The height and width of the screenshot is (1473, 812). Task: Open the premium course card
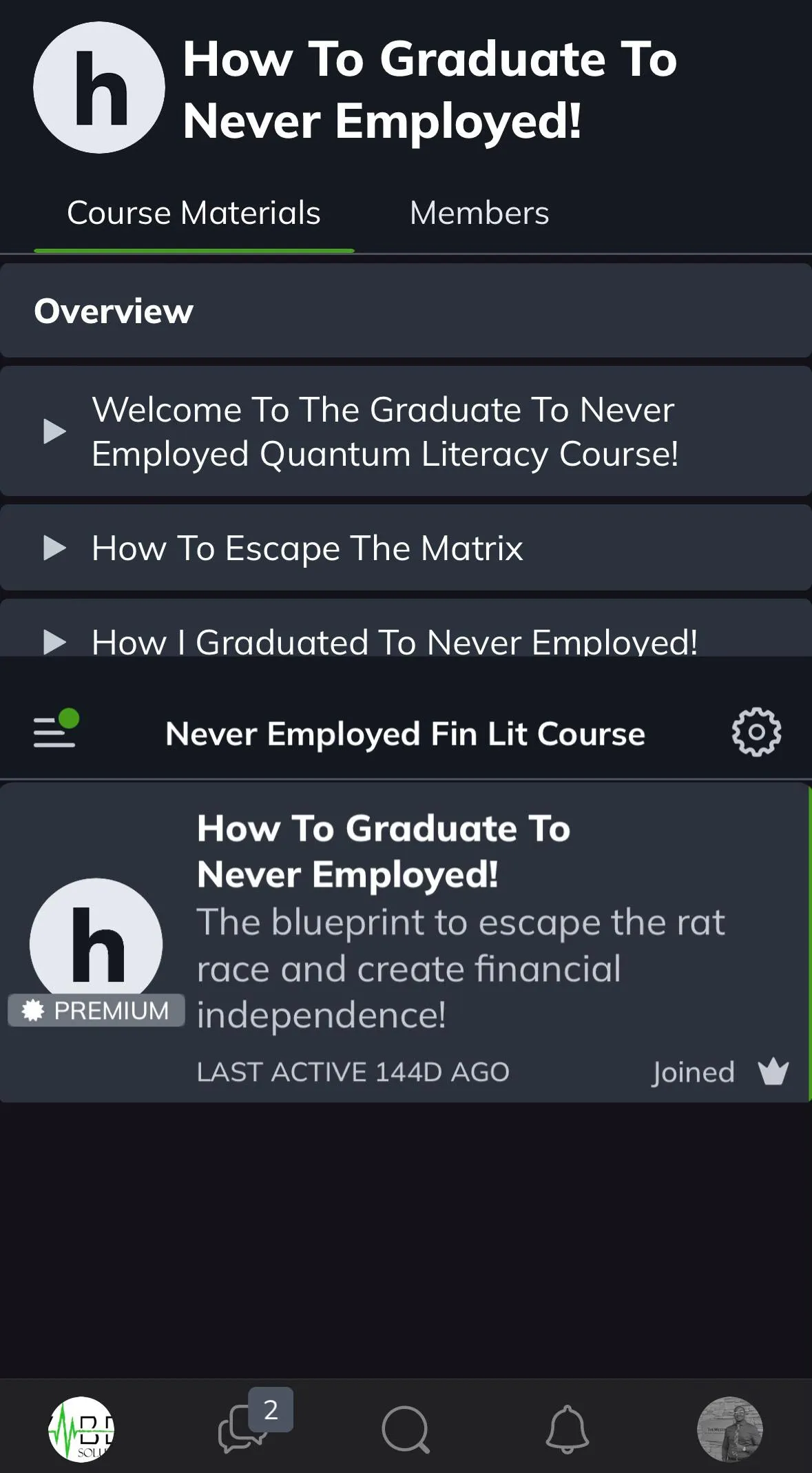pos(406,942)
